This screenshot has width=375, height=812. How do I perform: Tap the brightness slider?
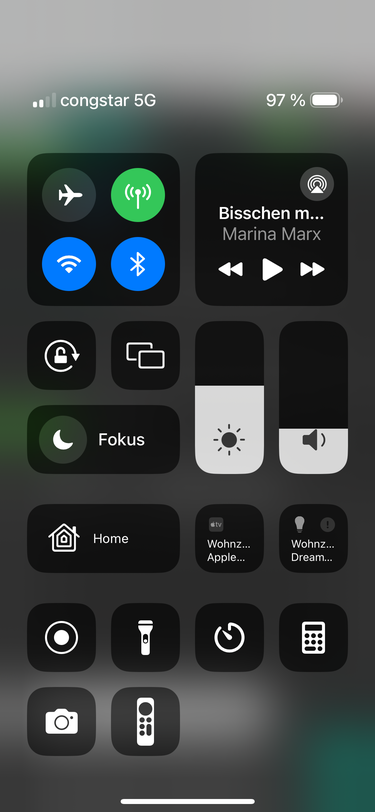coord(229,398)
